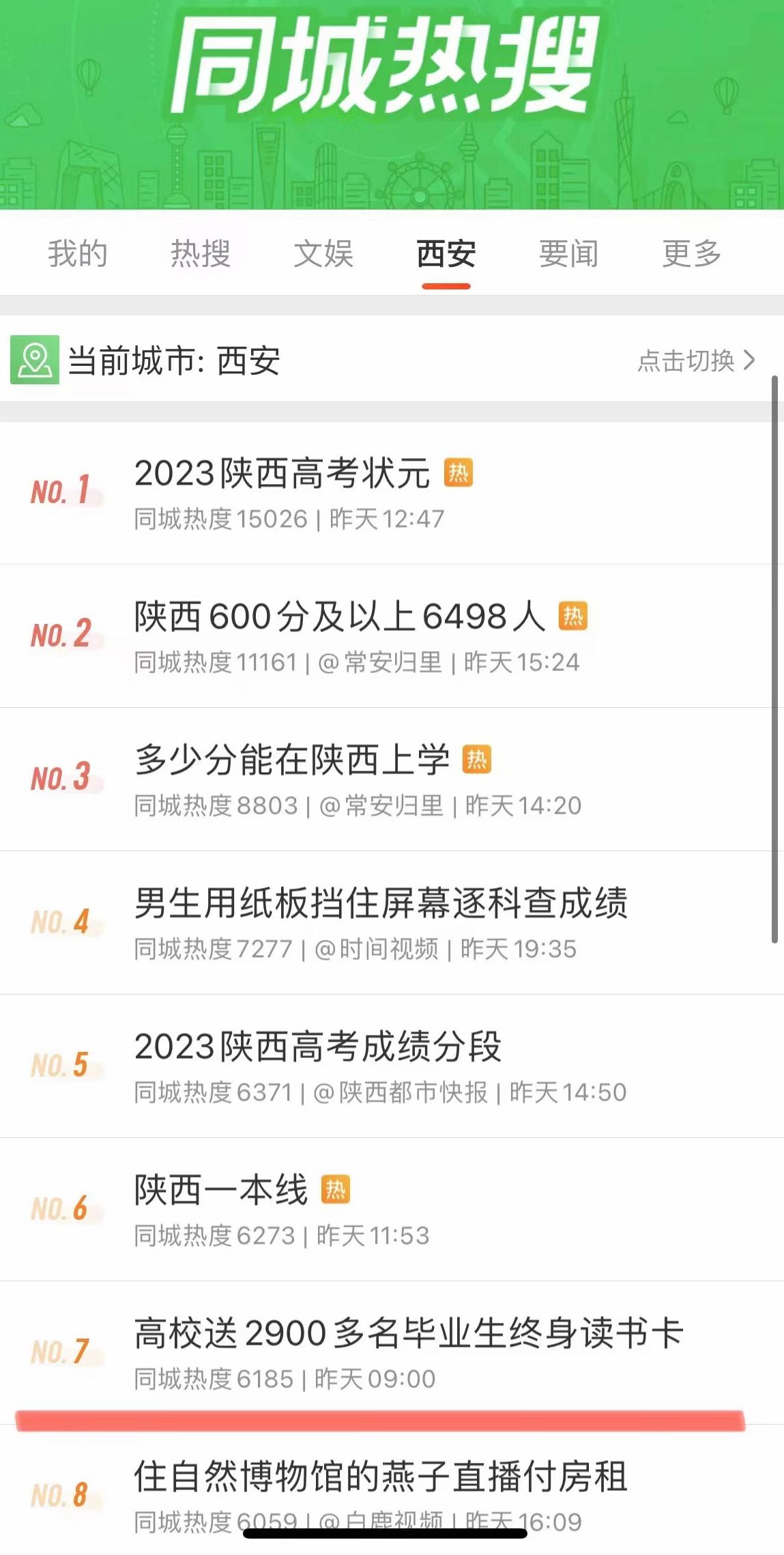Select the 西安 tab

click(x=446, y=254)
